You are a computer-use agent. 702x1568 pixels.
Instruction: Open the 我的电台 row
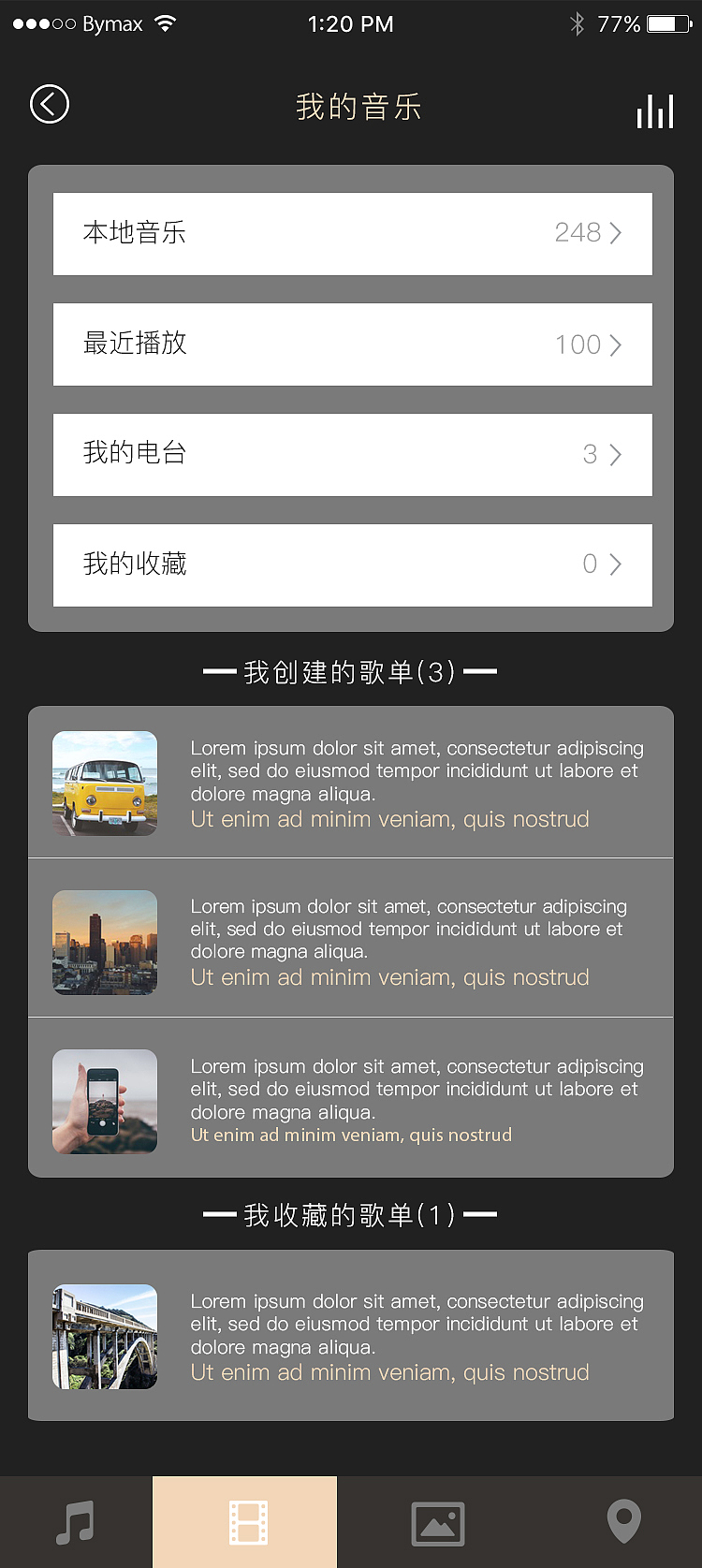352,455
